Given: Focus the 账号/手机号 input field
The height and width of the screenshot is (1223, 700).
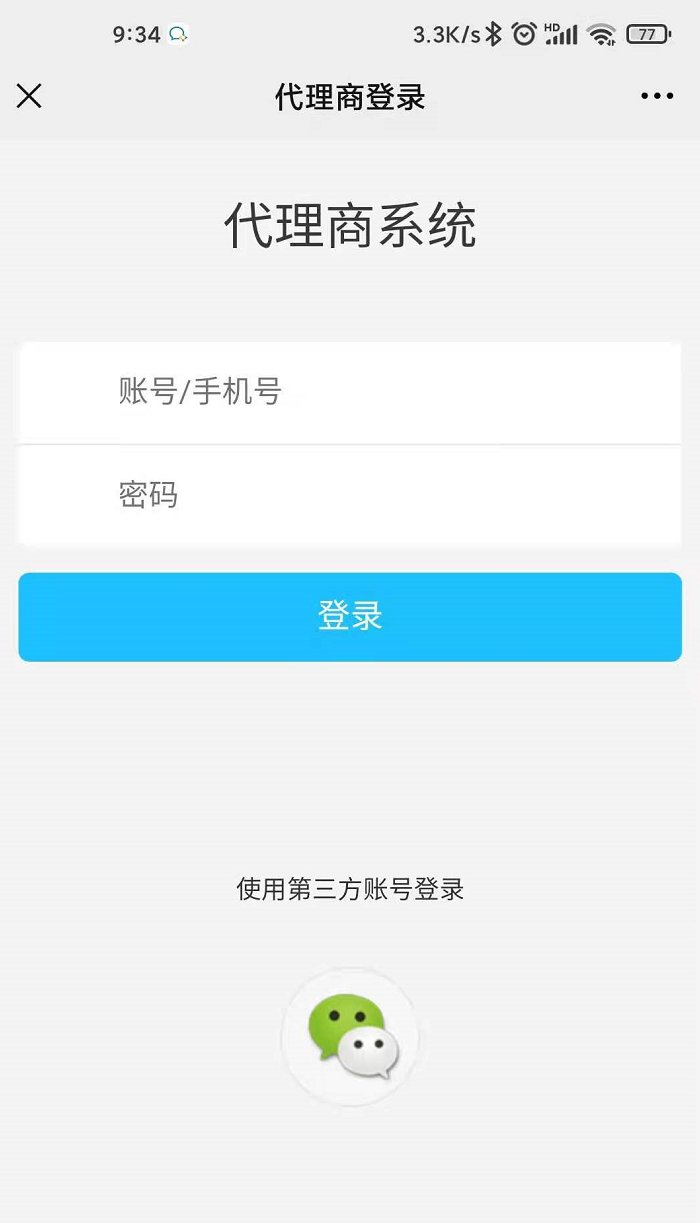Looking at the screenshot, I should pyautogui.click(x=350, y=391).
